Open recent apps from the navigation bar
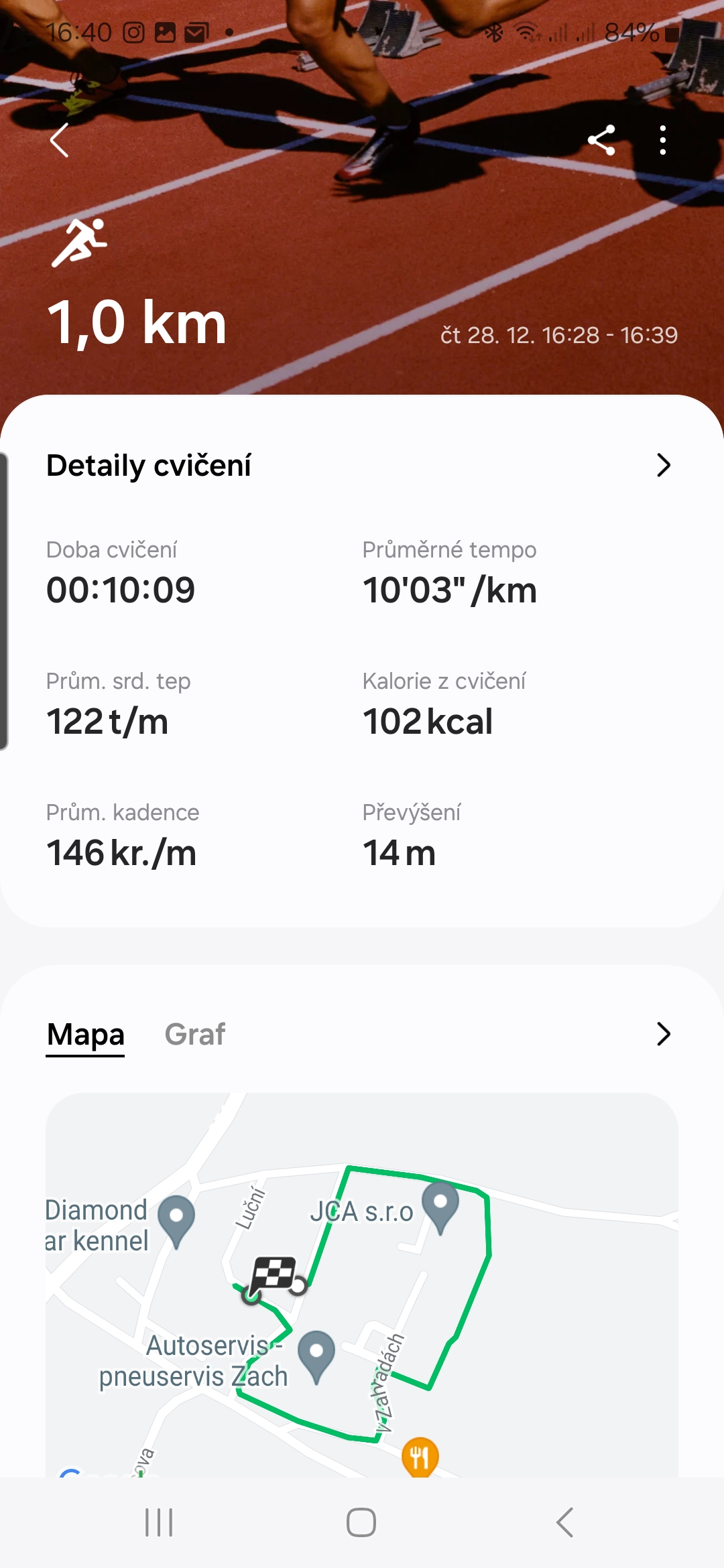Screen dimensions: 724x1568 coord(159,1522)
